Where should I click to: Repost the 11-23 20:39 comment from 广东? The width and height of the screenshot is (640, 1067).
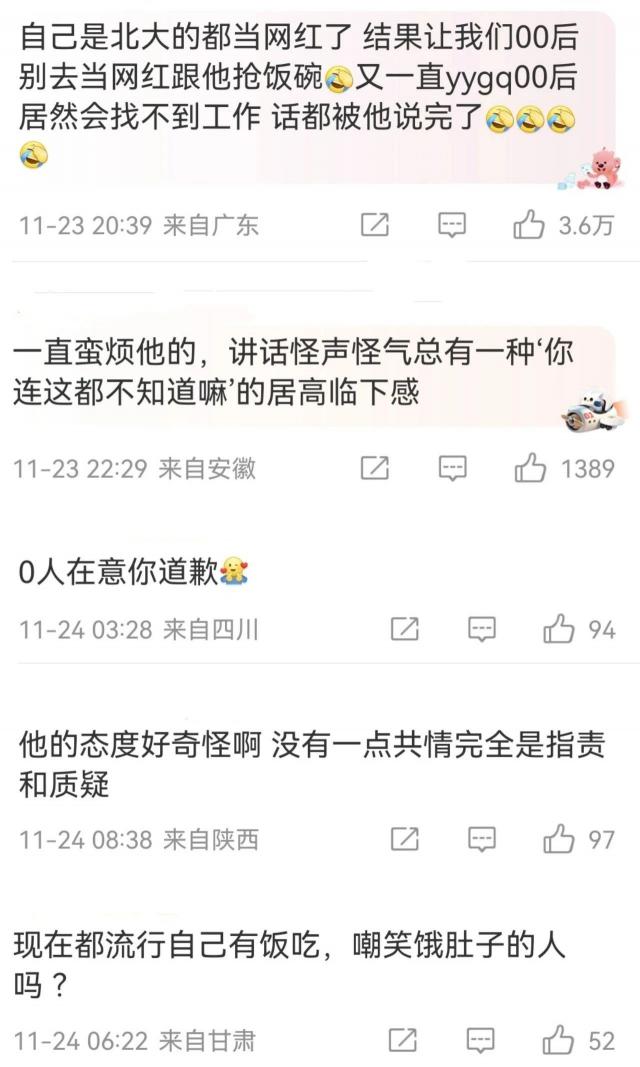click(x=374, y=226)
